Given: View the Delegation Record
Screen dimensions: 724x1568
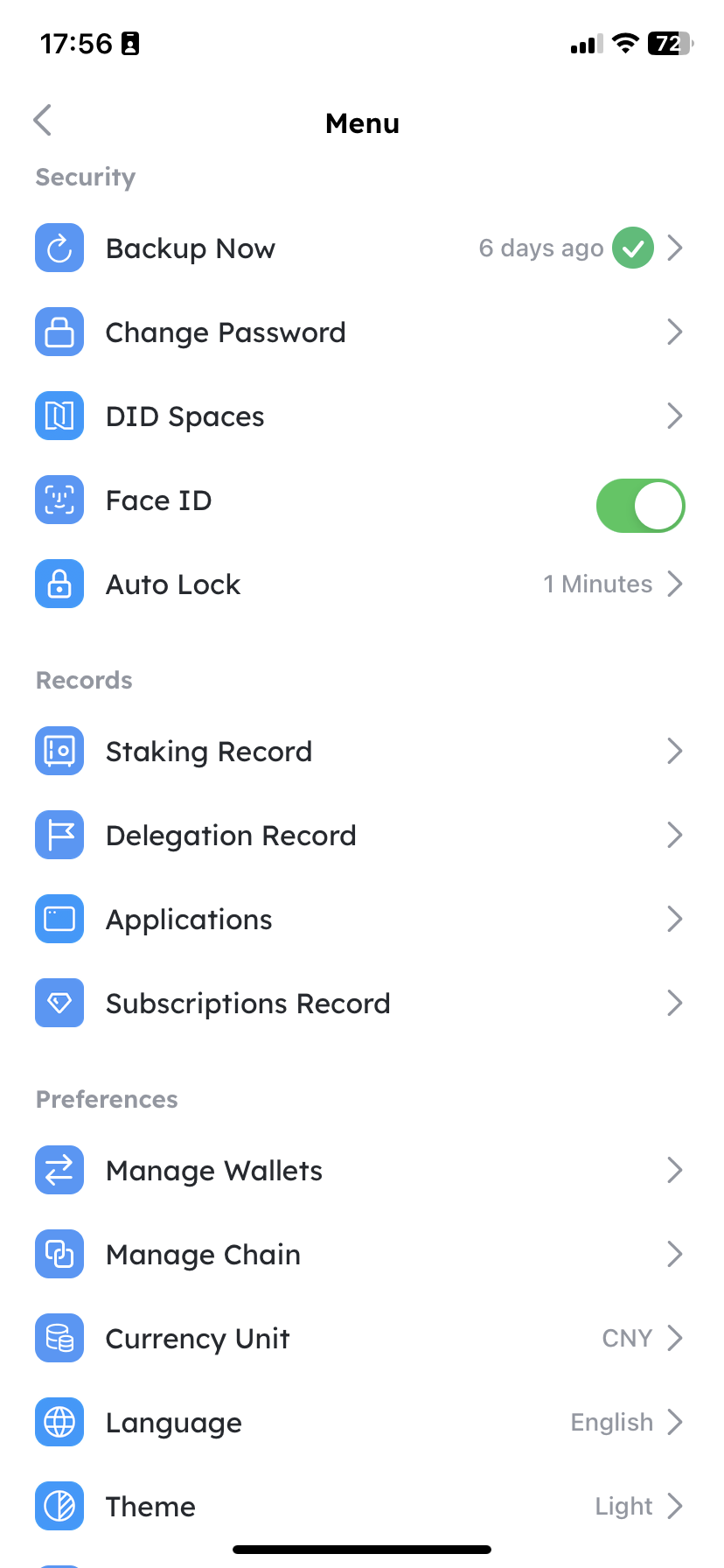Looking at the screenshot, I should (231, 836).
